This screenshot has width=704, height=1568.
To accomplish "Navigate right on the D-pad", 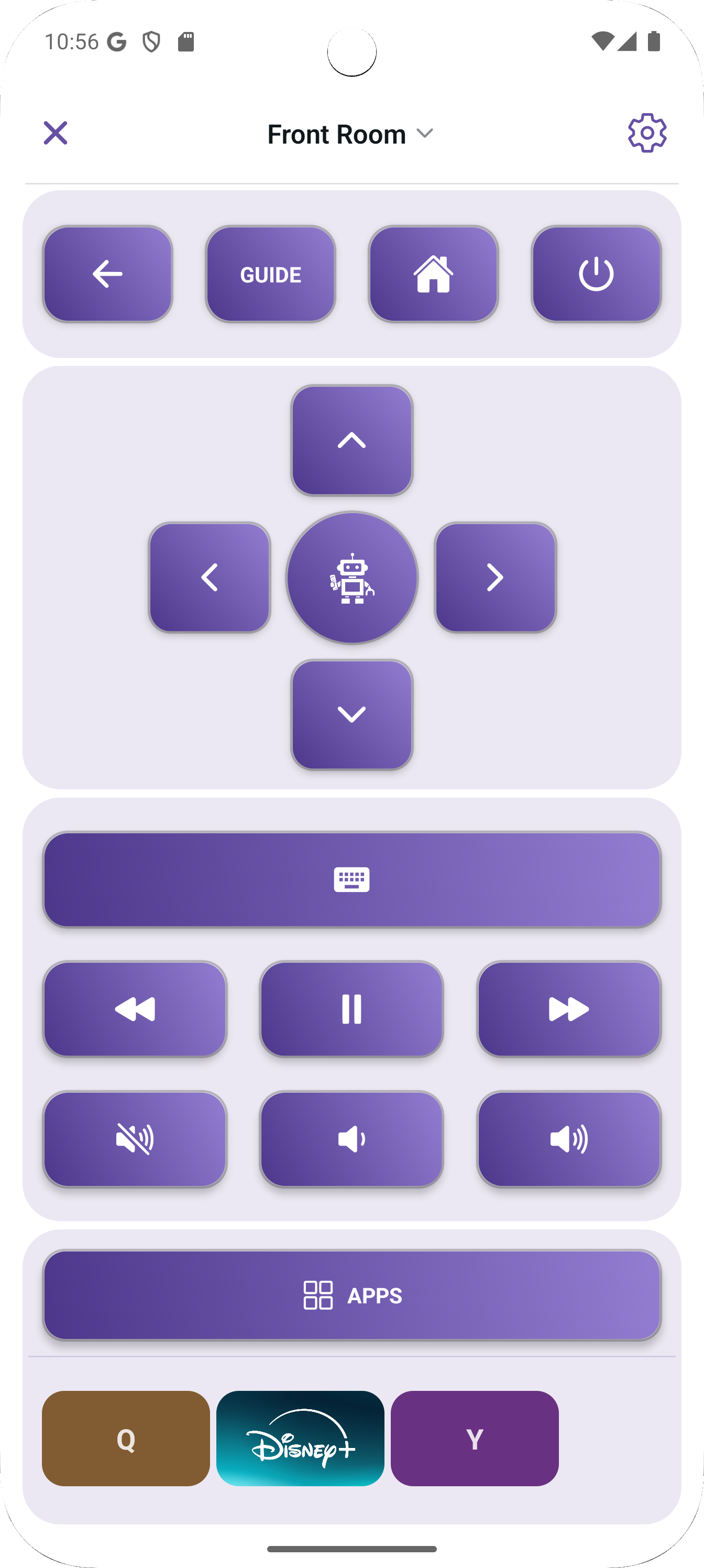I will (496, 577).
